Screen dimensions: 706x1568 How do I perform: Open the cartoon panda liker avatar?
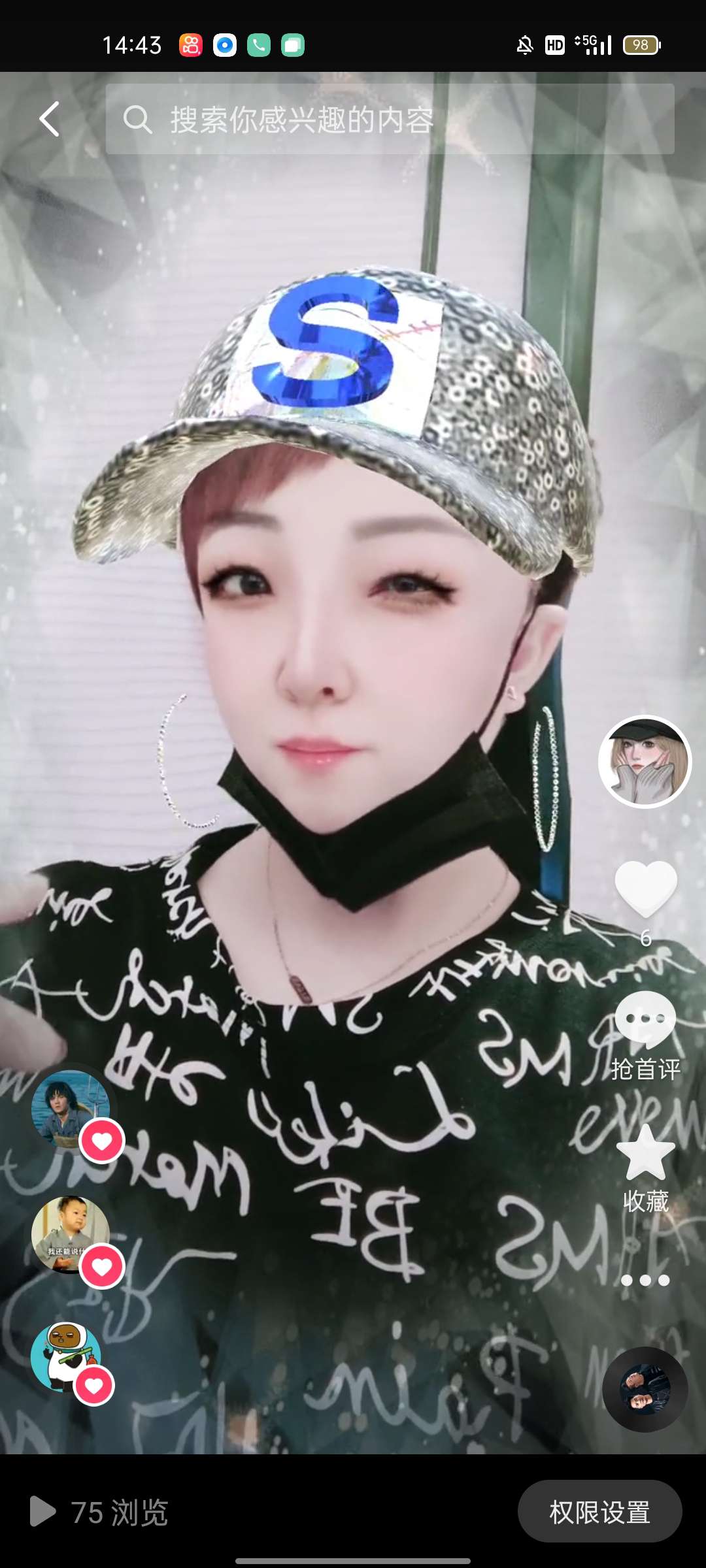coord(67,1356)
